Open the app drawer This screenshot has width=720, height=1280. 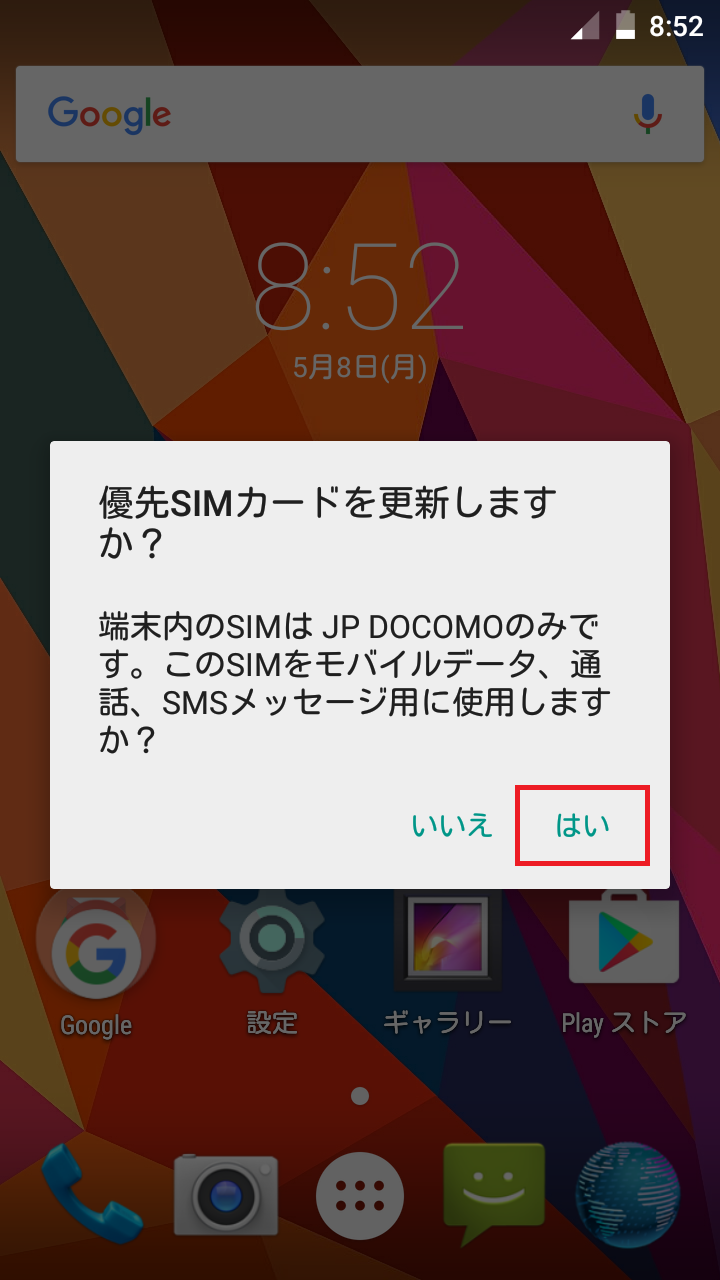(360, 1195)
